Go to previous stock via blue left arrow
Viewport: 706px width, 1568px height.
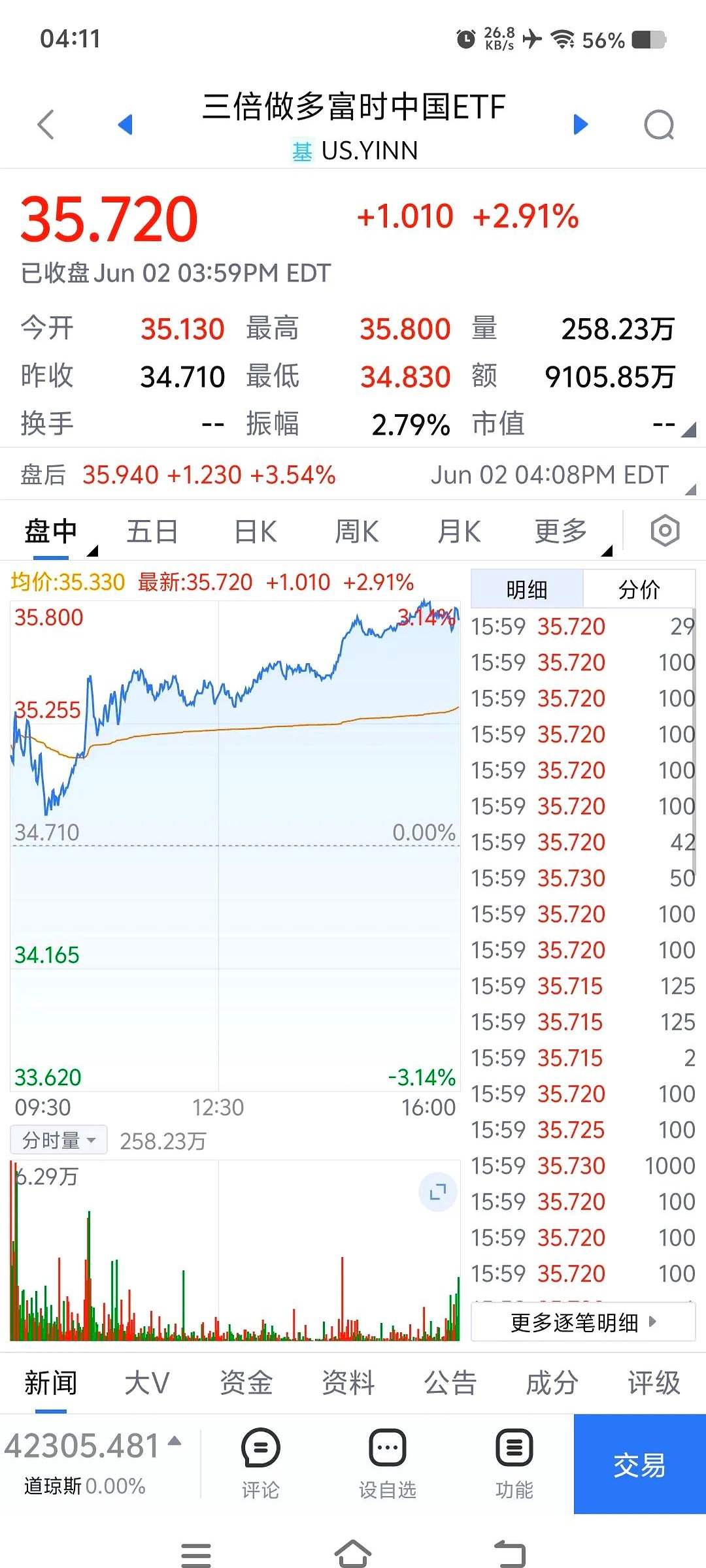(x=126, y=124)
